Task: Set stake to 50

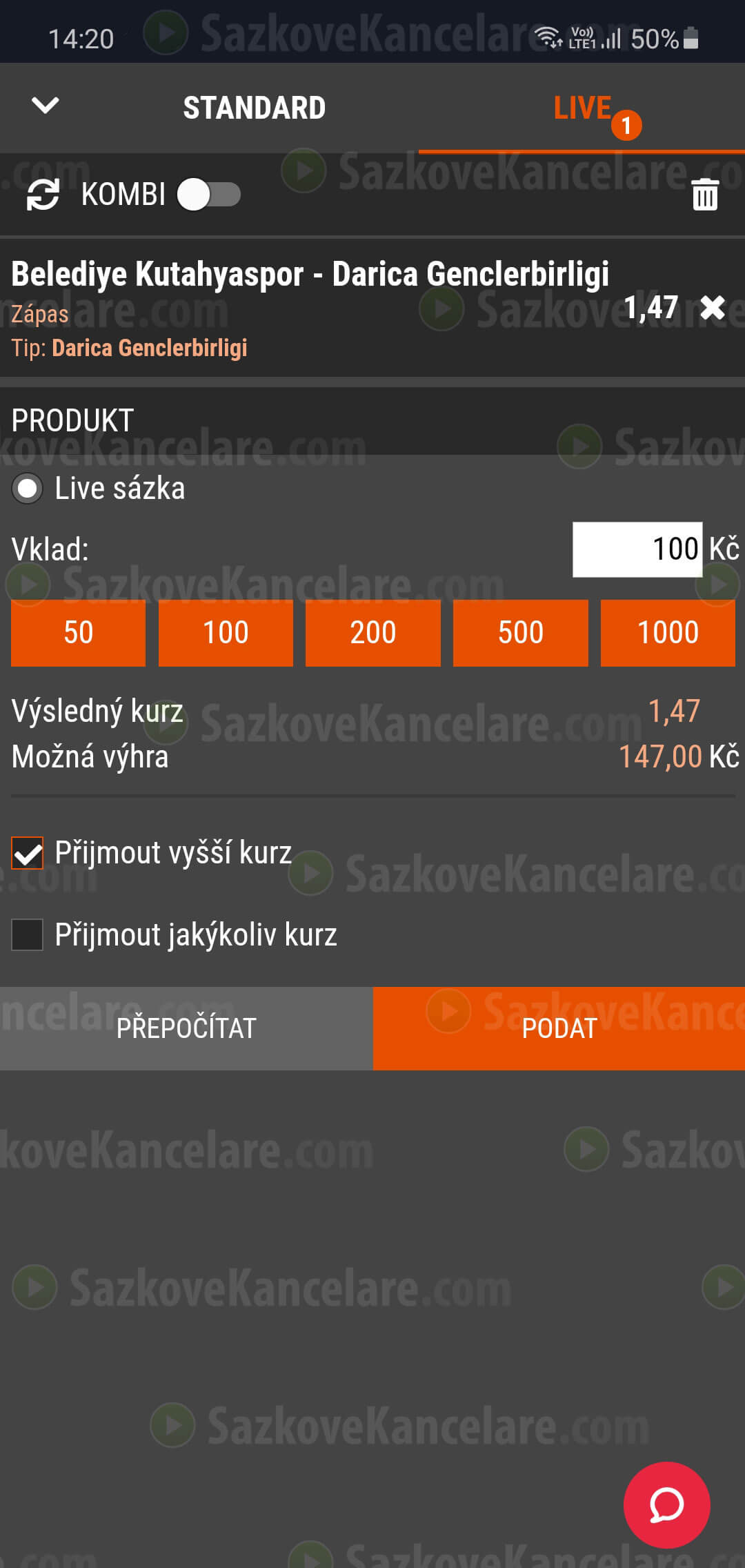Action: click(78, 633)
